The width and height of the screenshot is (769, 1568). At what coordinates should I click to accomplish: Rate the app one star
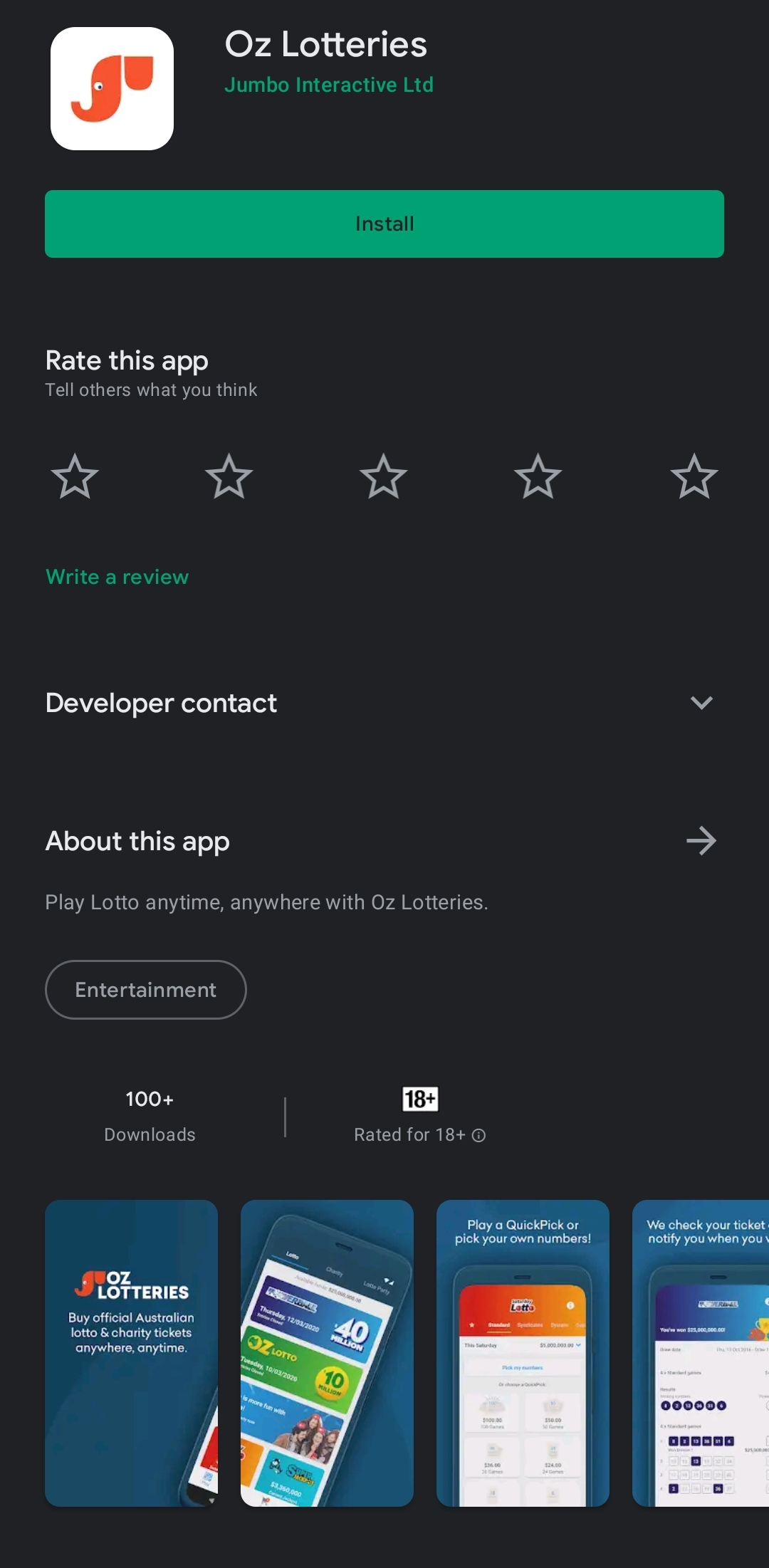pyautogui.click(x=75, y=476)
